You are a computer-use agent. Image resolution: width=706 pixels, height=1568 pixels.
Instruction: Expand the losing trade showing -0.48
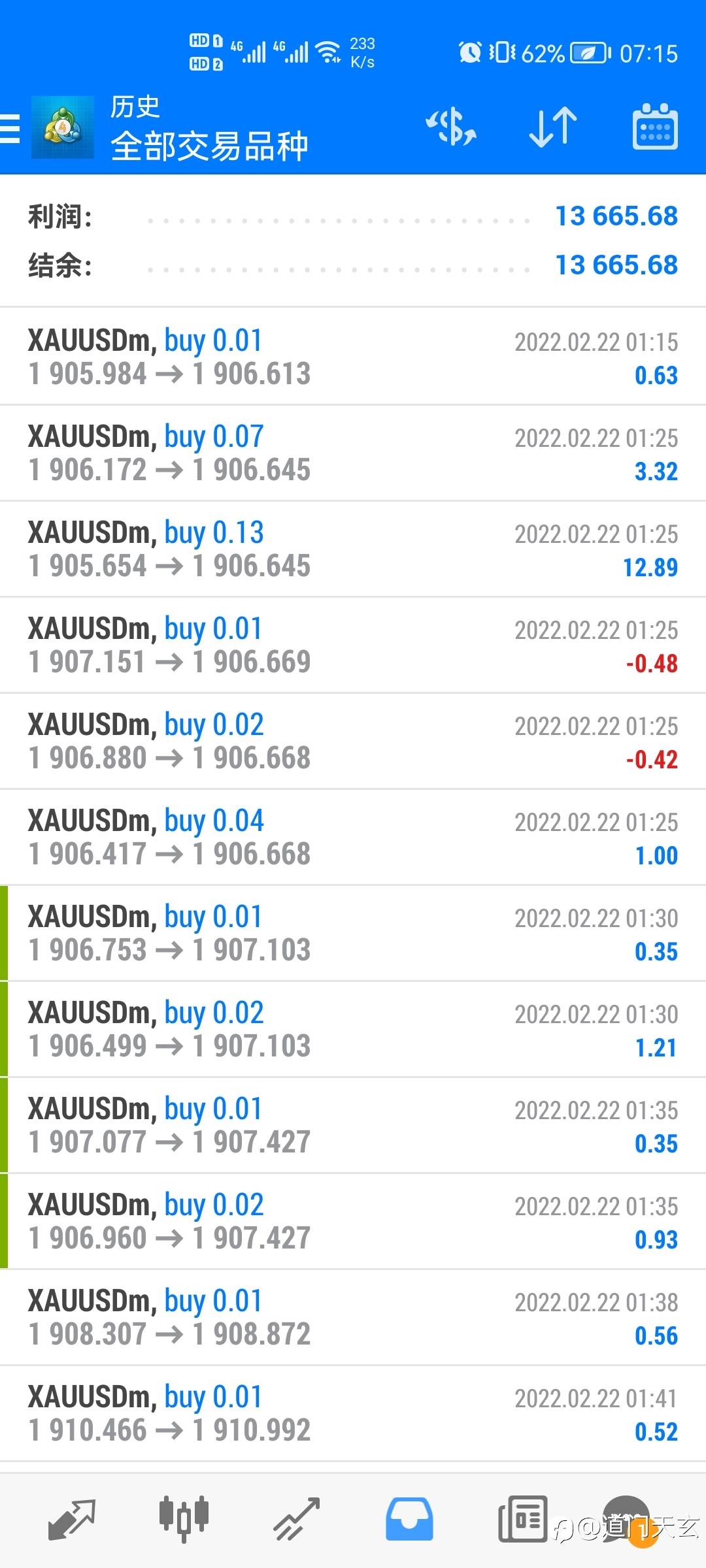353,645
